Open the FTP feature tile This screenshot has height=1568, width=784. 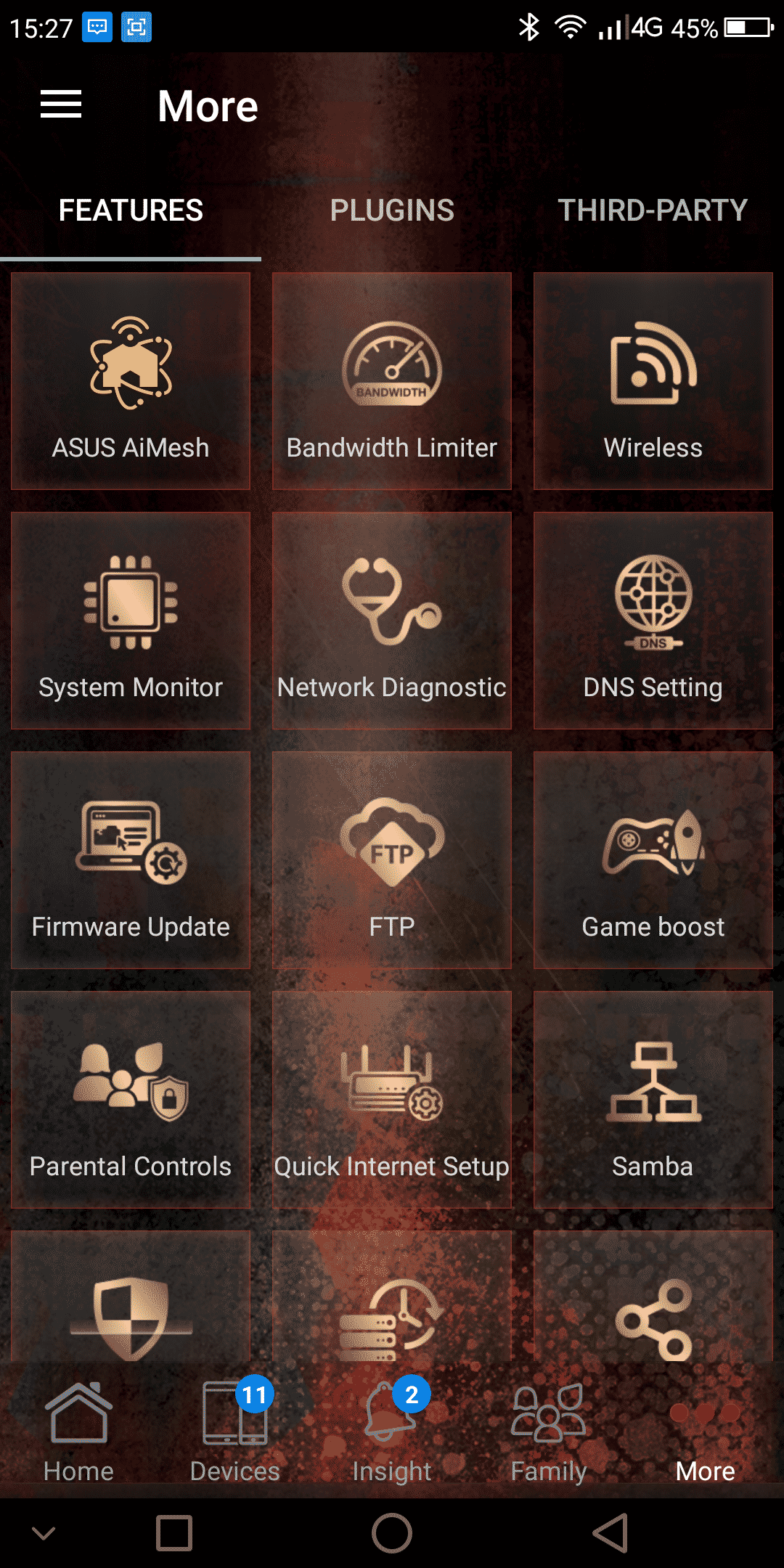pos(392,860)
